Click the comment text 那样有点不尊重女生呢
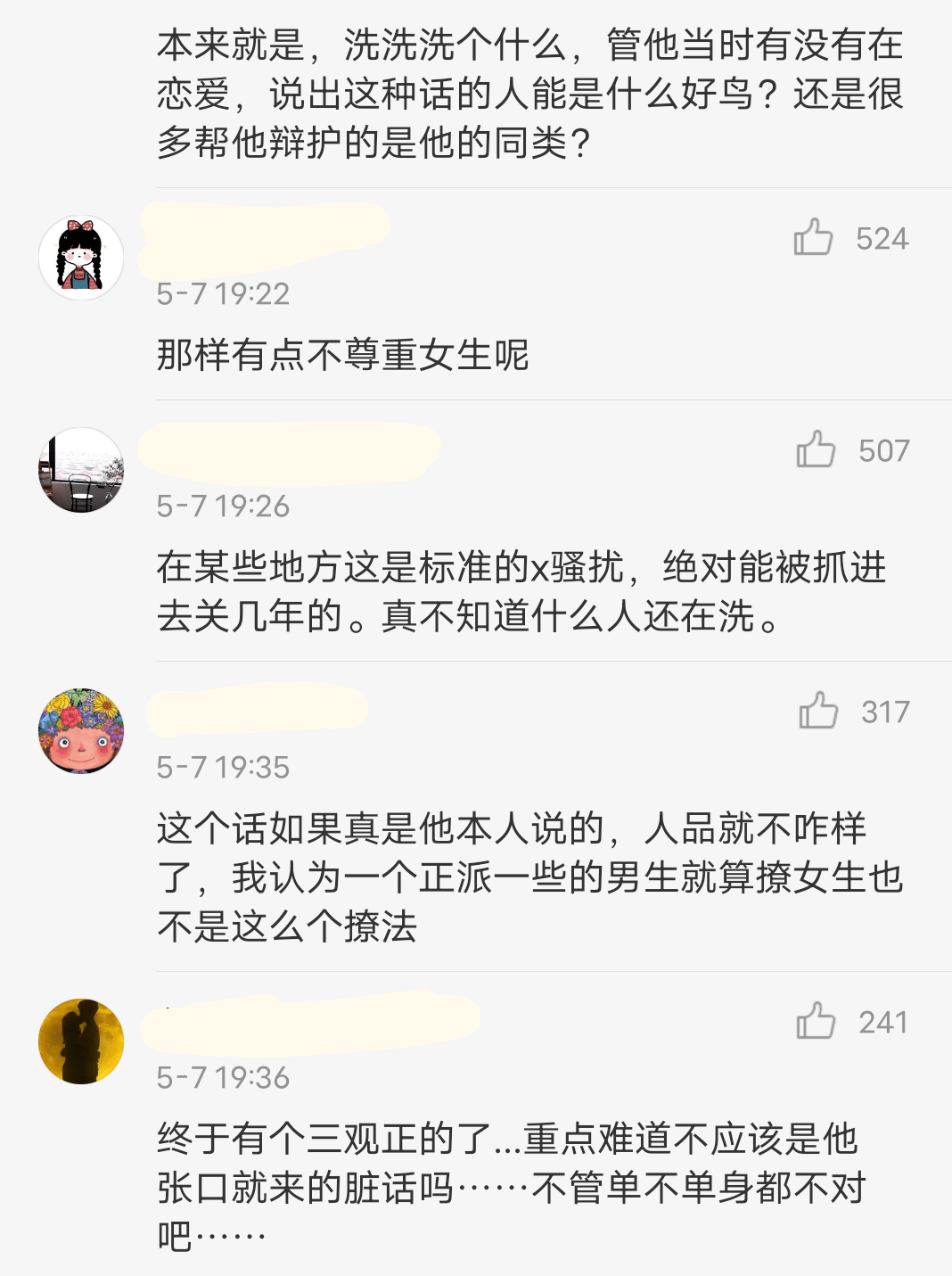The image size is (952, 1276). tap(346, 353)
